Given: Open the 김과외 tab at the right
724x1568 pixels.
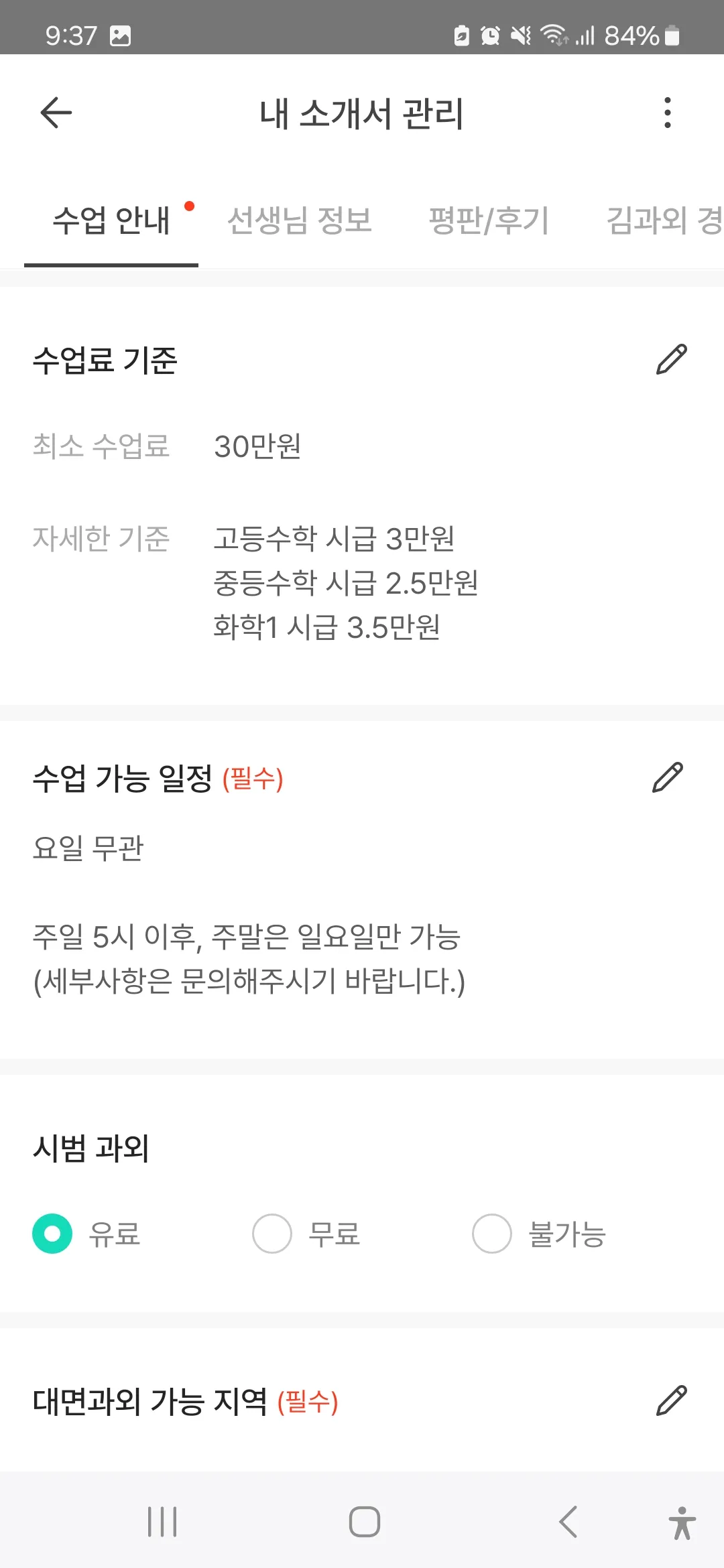Looking at the screenshot, I should 664,220.
